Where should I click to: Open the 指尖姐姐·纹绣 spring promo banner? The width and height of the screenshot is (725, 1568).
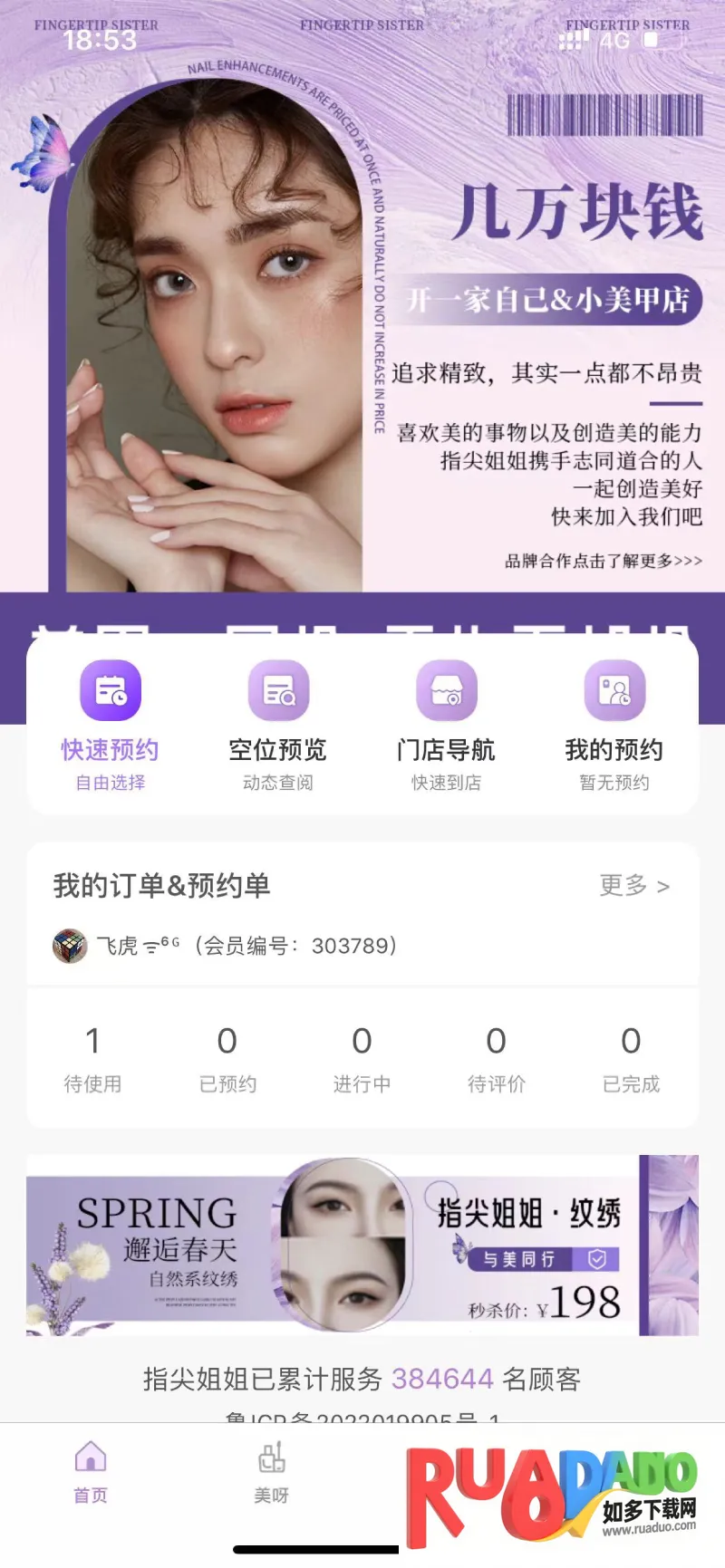362,1246
